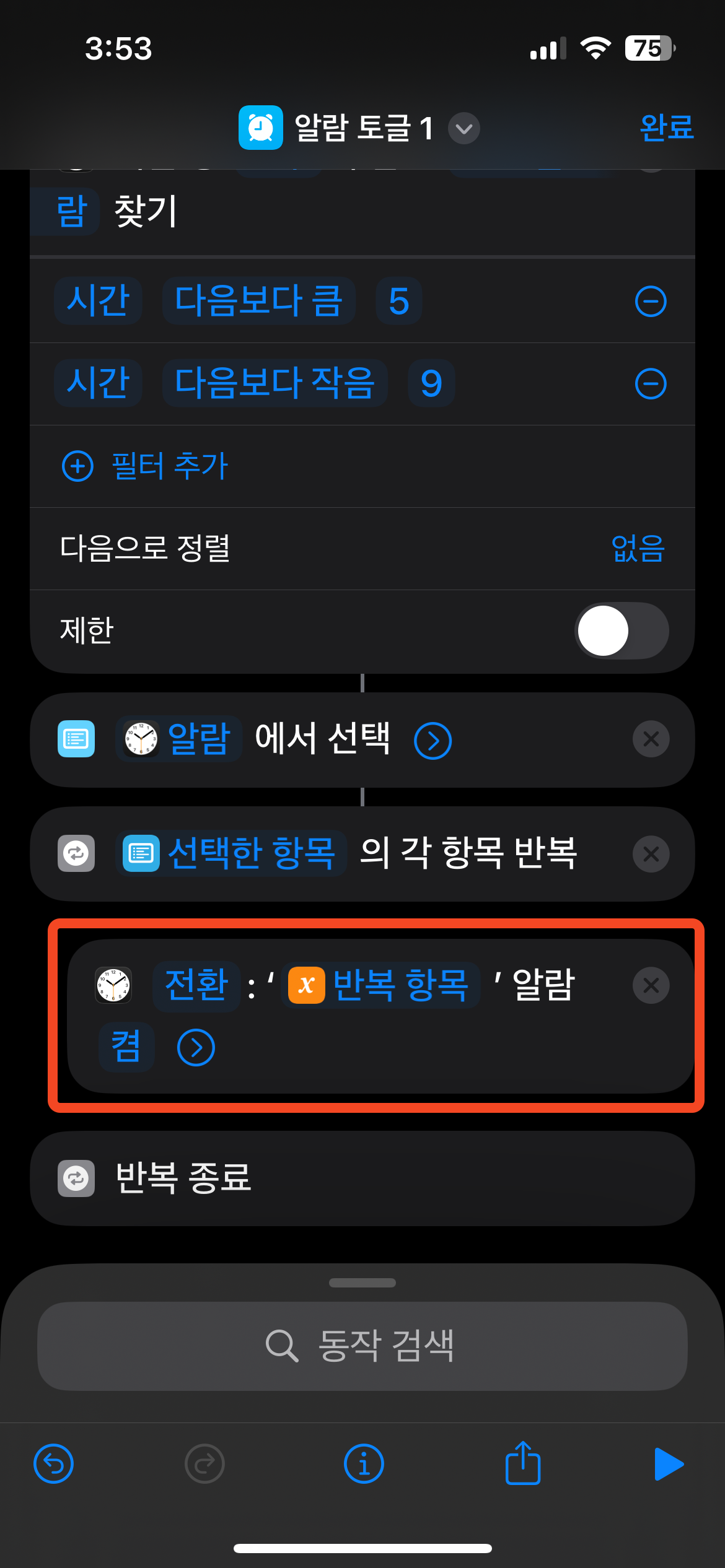
Task: Edit the filter value 9
Action: 431,383
